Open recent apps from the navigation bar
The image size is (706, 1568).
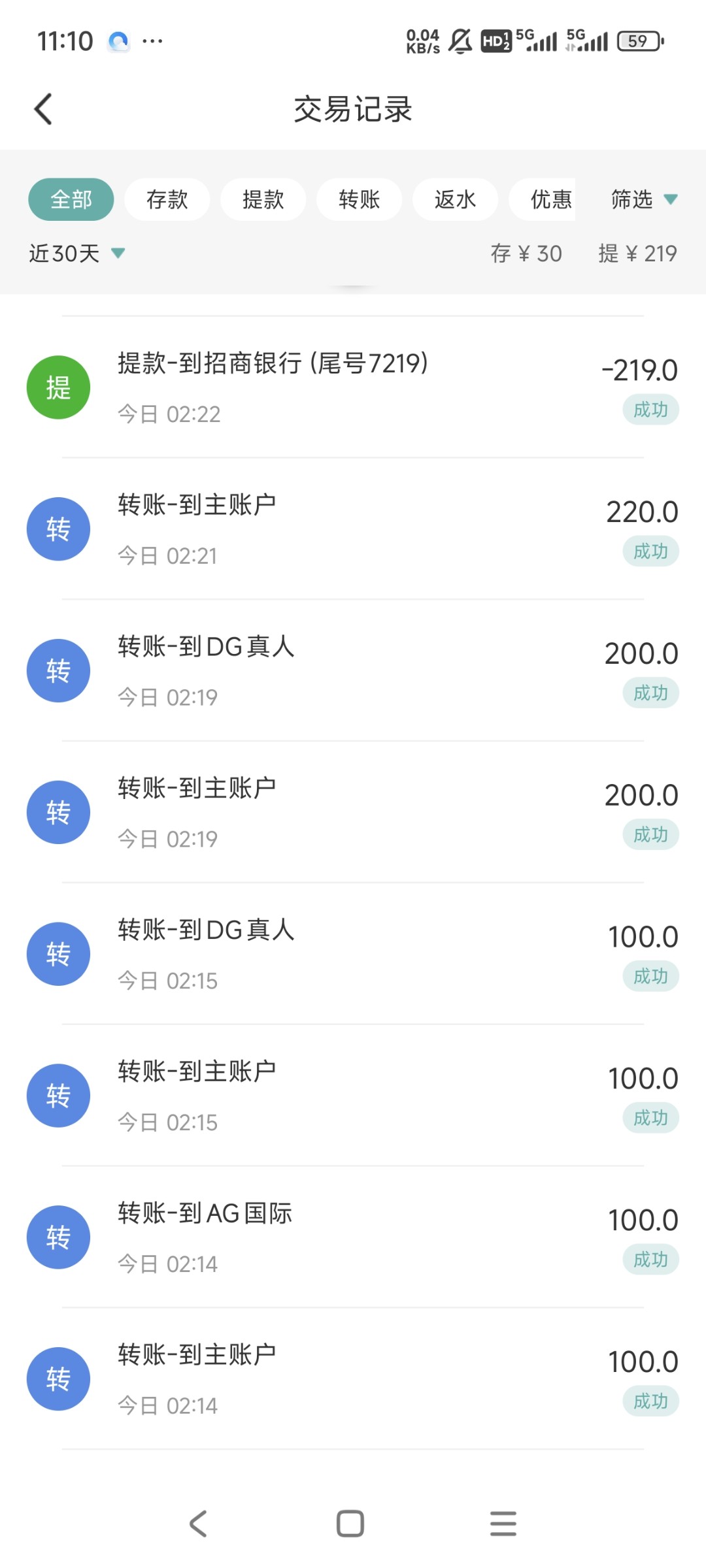click(503, 1524)
